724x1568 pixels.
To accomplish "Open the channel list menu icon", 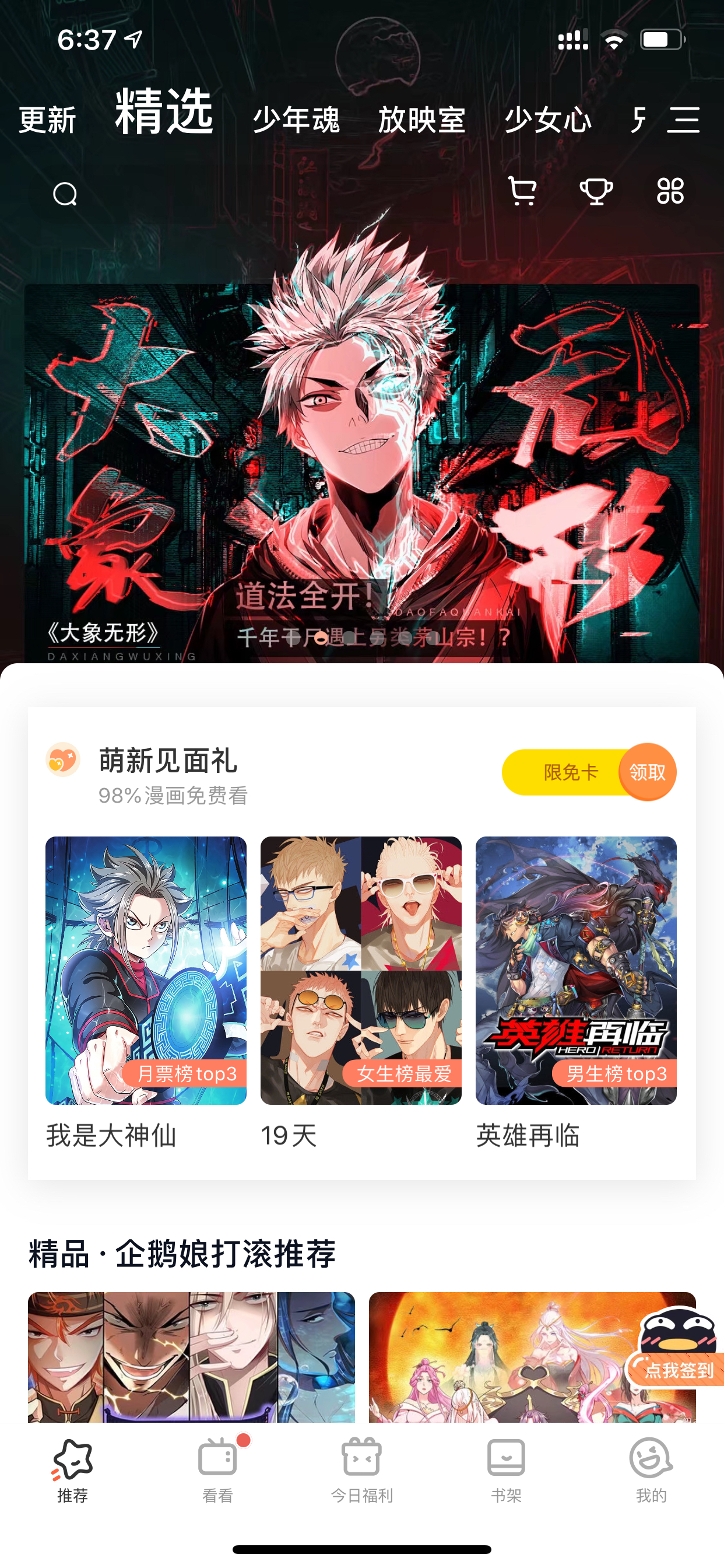I will (683, 120).
